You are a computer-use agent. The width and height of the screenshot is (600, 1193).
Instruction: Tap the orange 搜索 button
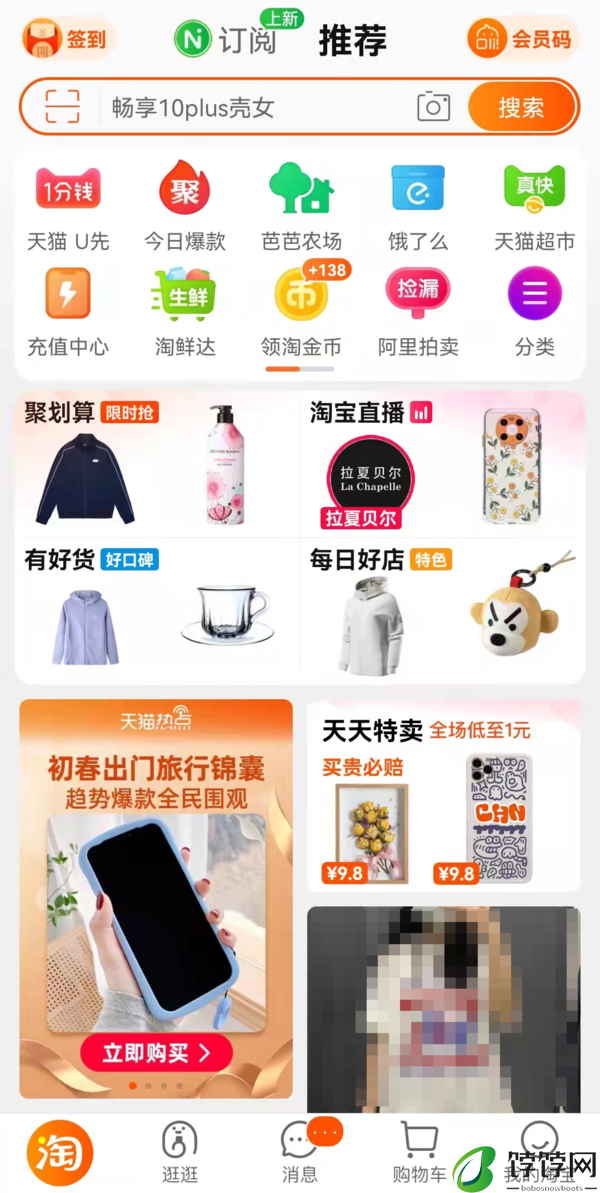point(521,107)
